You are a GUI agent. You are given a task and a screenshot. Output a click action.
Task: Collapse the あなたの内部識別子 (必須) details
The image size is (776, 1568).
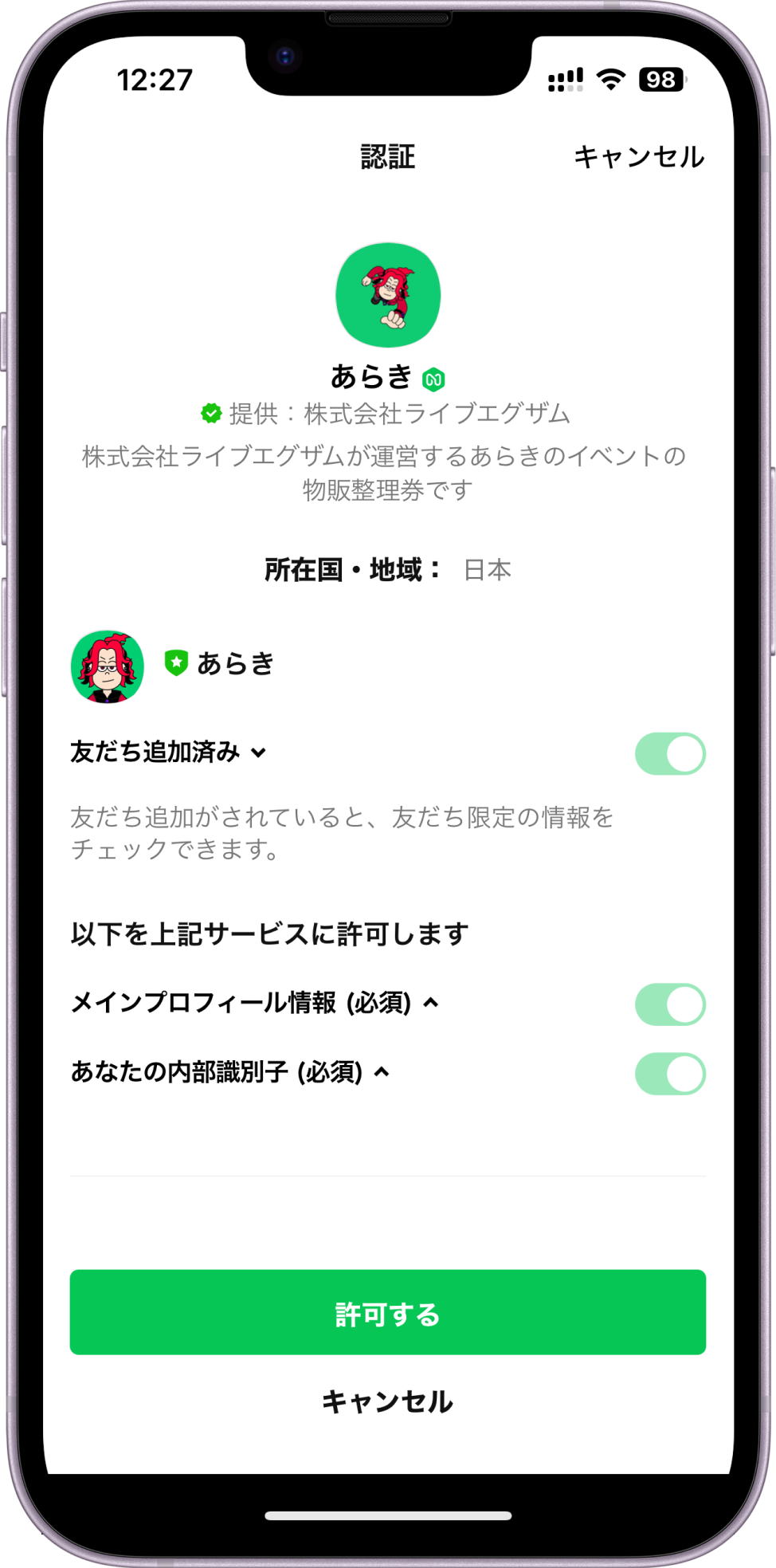(382, 1072)
